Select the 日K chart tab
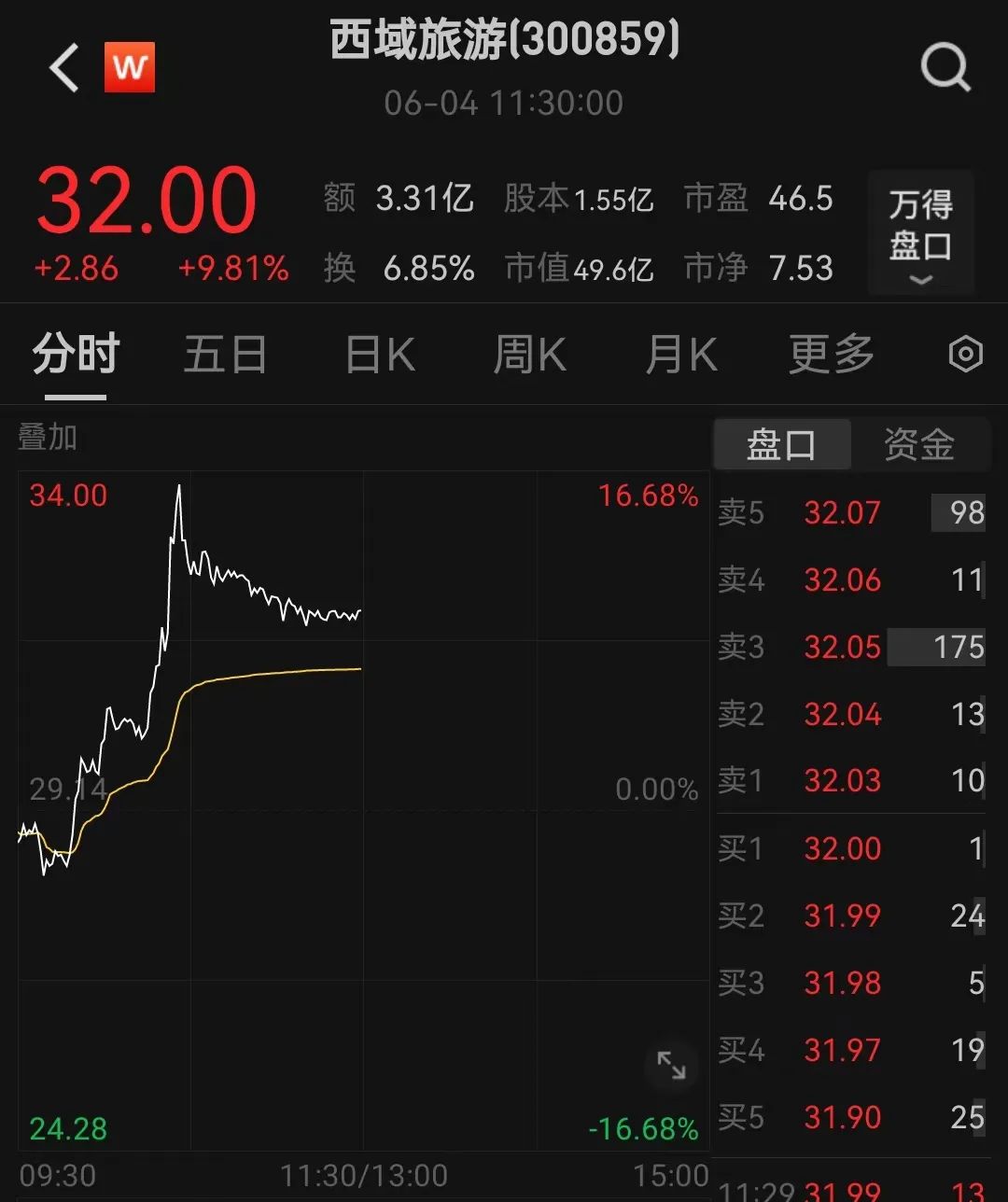 pyautogui.click(x=380, y=356)
